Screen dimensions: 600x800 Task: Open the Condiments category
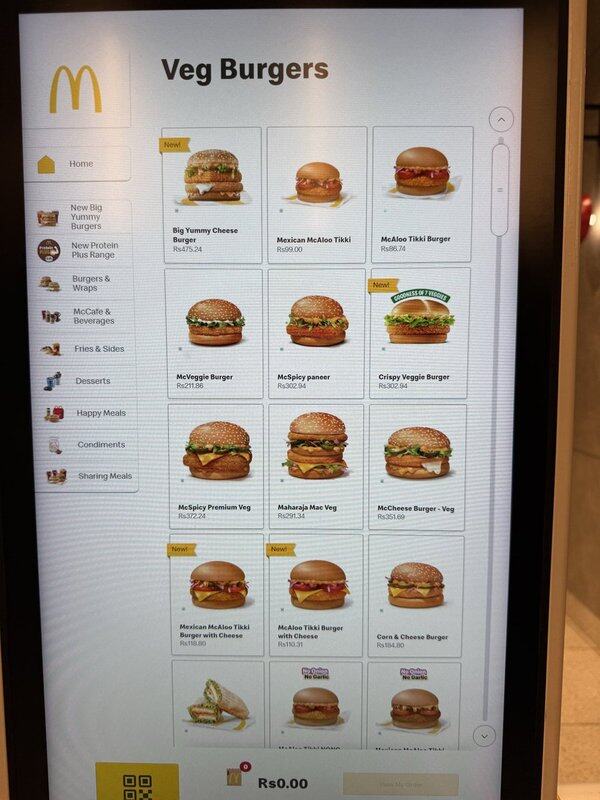(x=88, y=445)
